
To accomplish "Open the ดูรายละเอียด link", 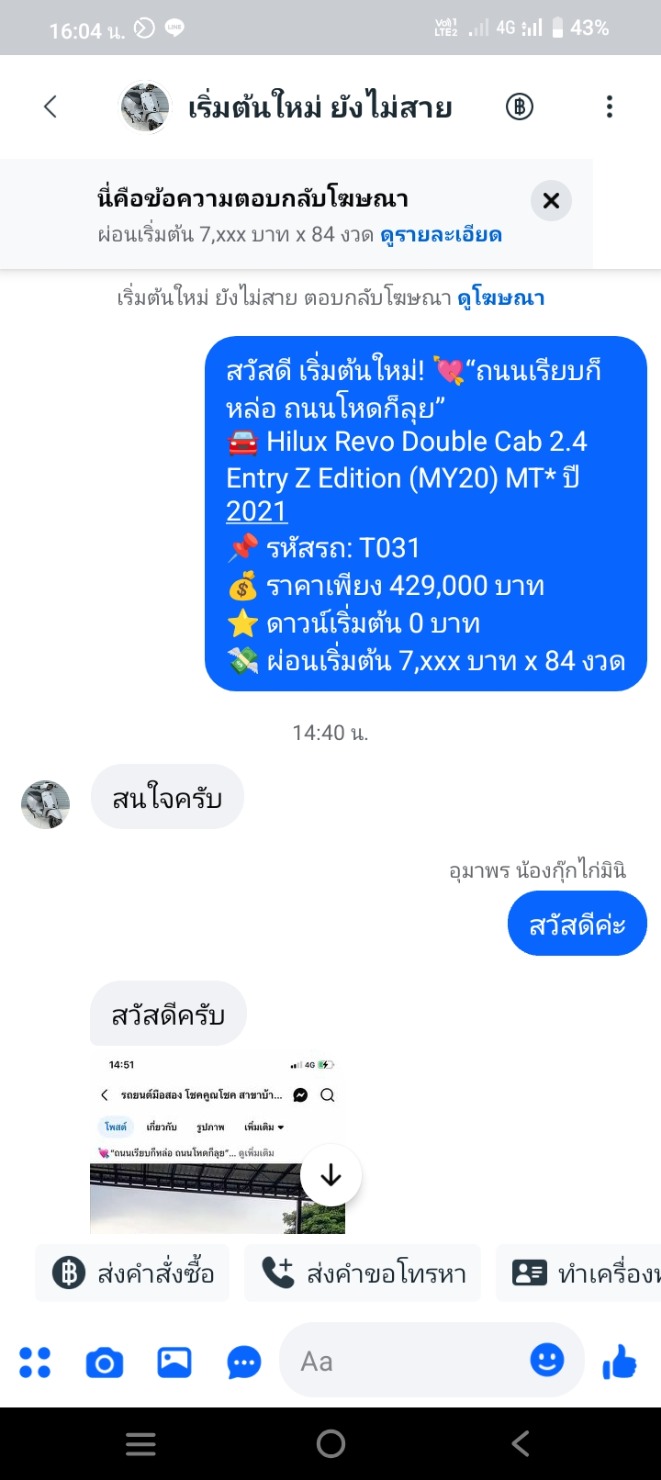I will coord(440,236).
